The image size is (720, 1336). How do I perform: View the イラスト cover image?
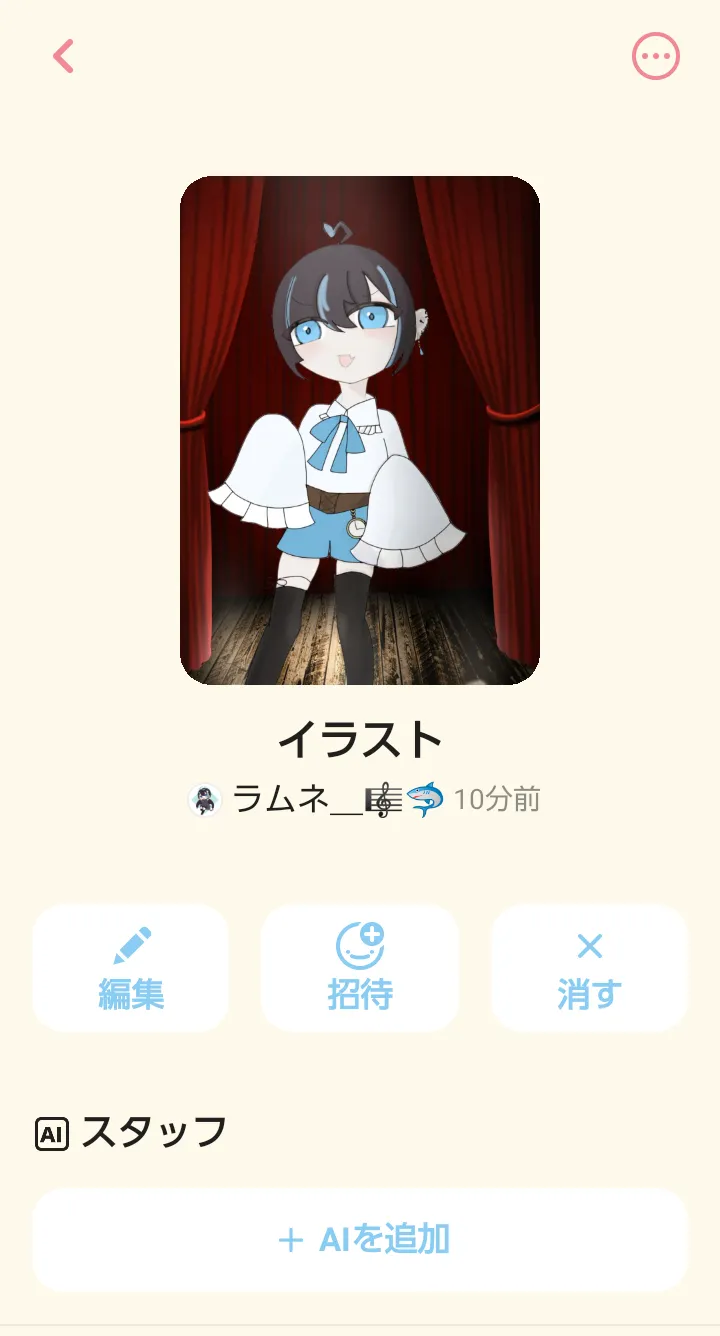(360, 430)
